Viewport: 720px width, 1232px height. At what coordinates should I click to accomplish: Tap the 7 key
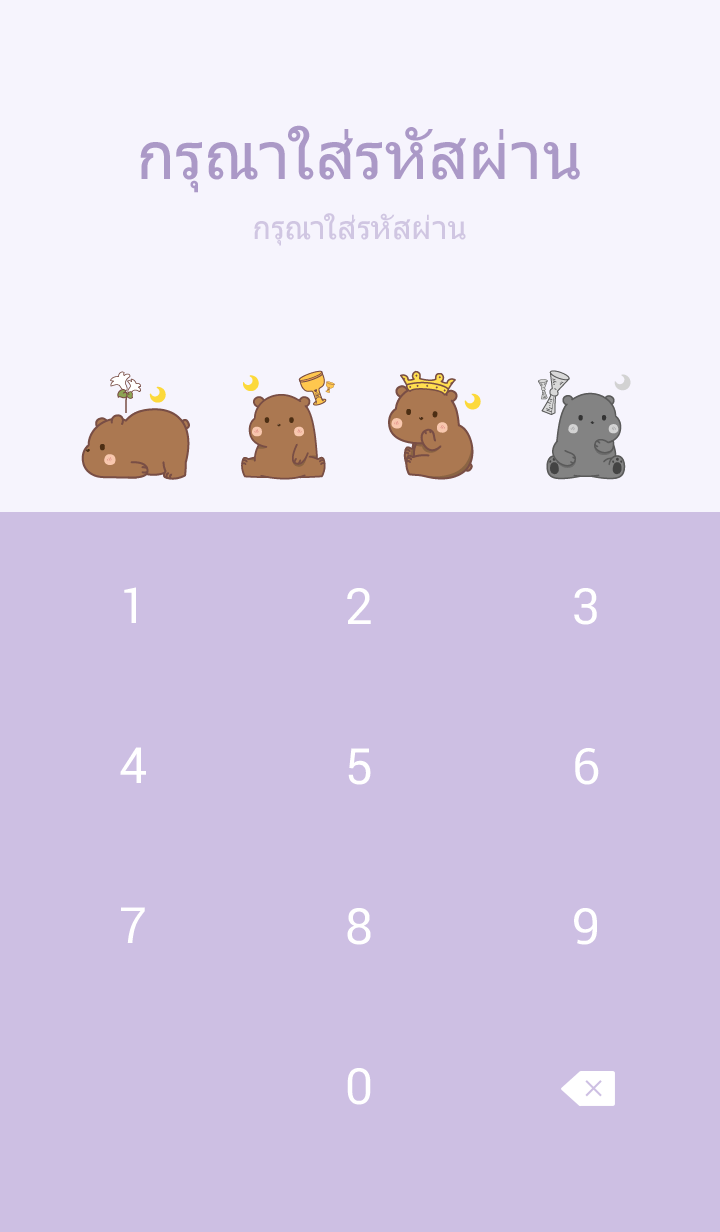click(133, 926)
